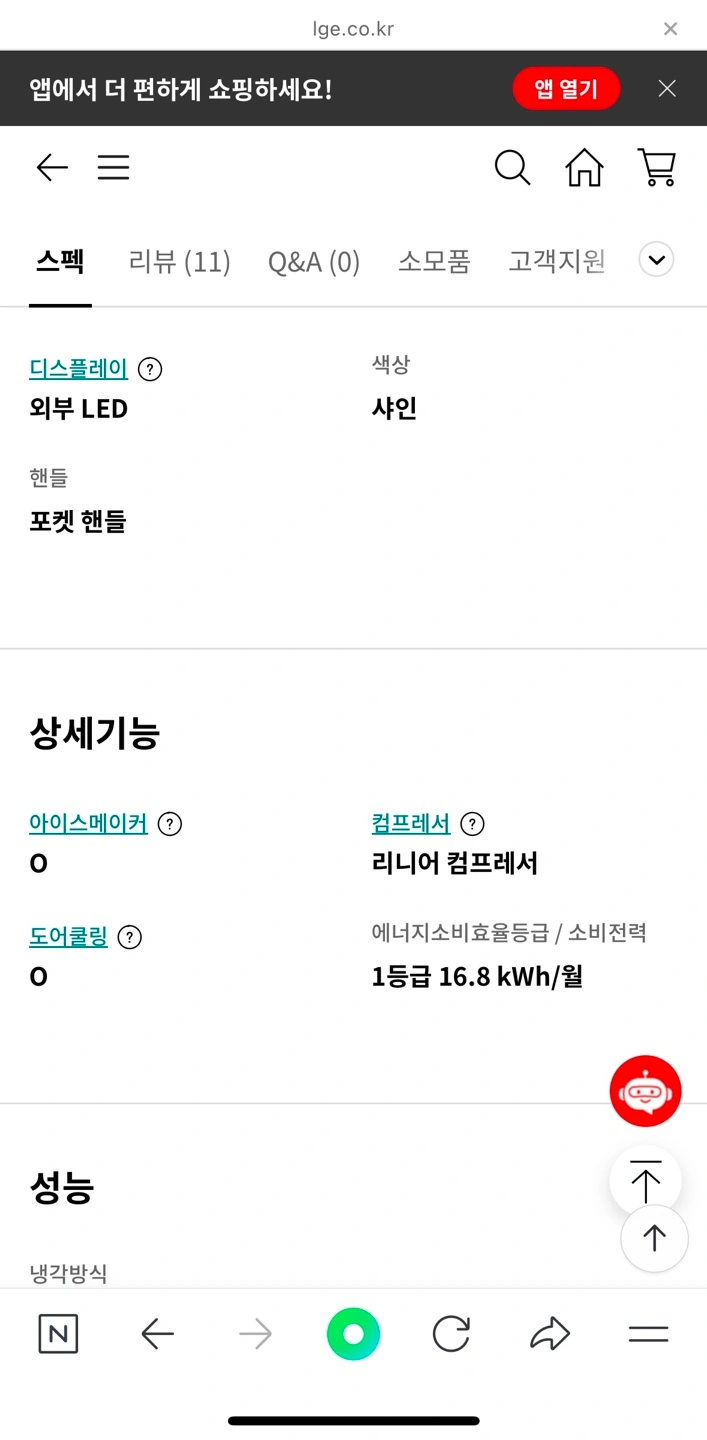Jump to top with the bar-arrow button
Screen dimensions: 707x1440
point(646,1181)
